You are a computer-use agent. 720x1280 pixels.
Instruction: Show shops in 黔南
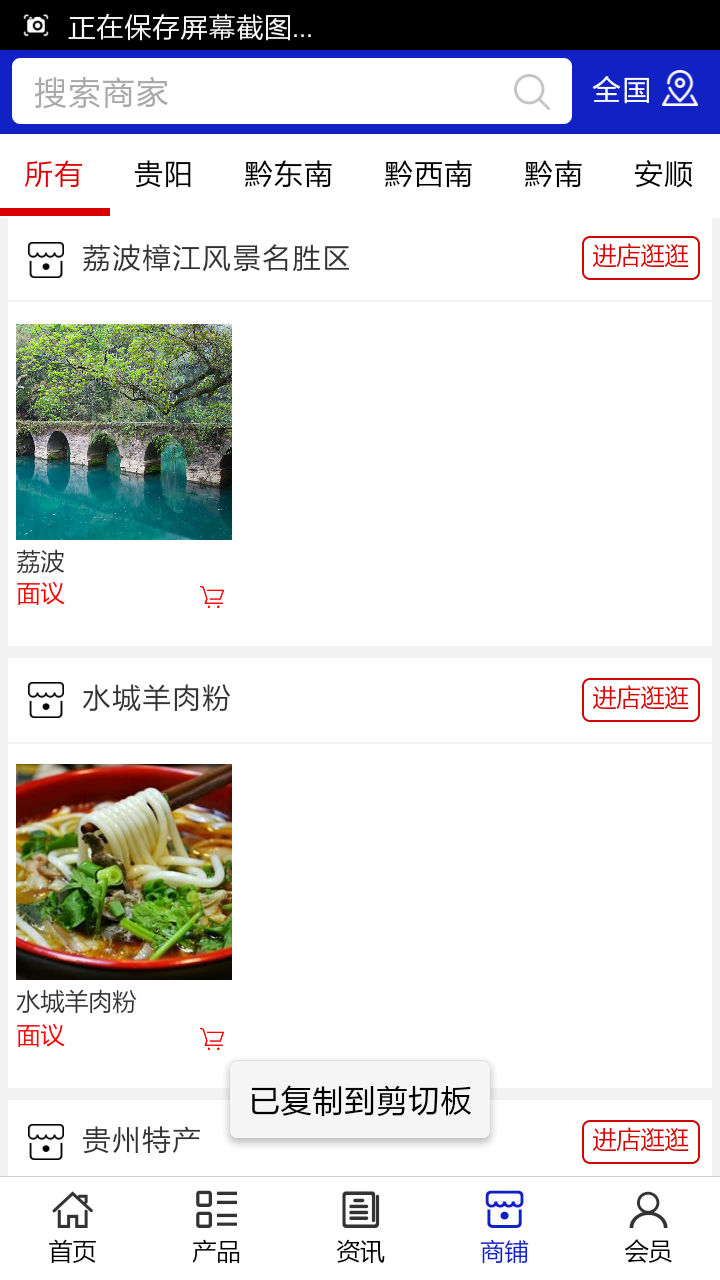[553, 175]
